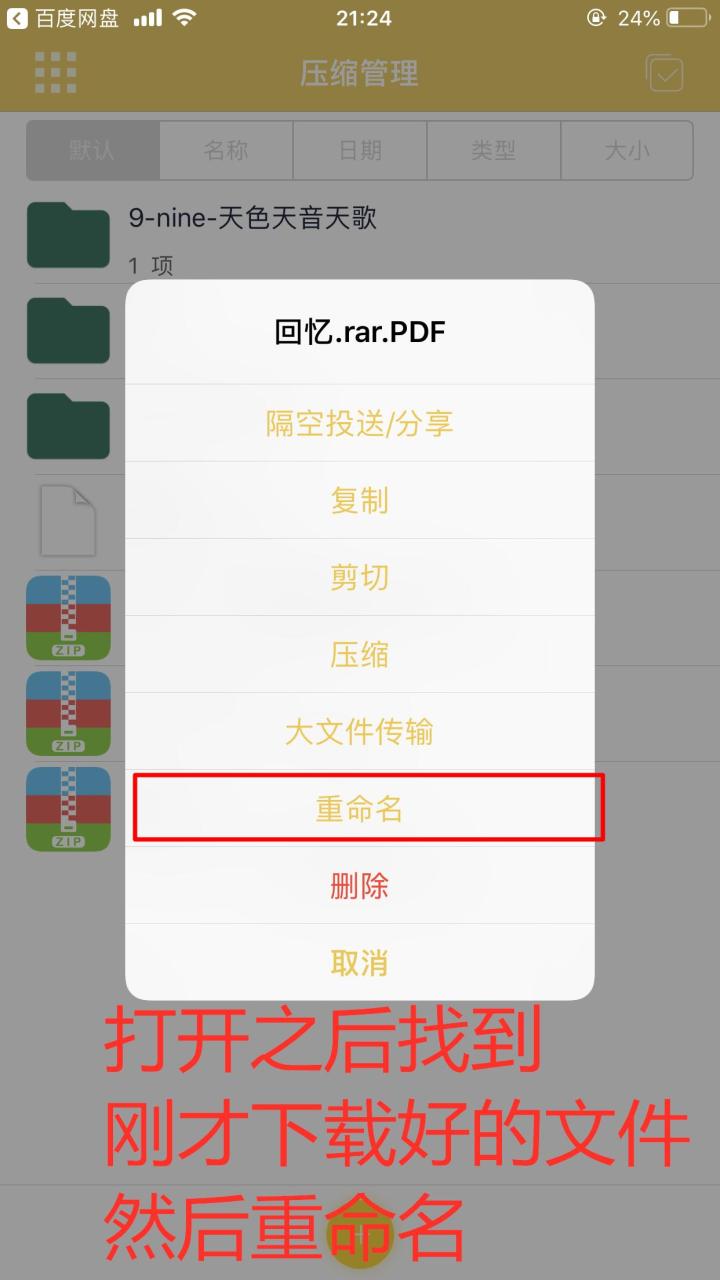
Task: Open 大文件传输 option
Action: click(360, 731)
